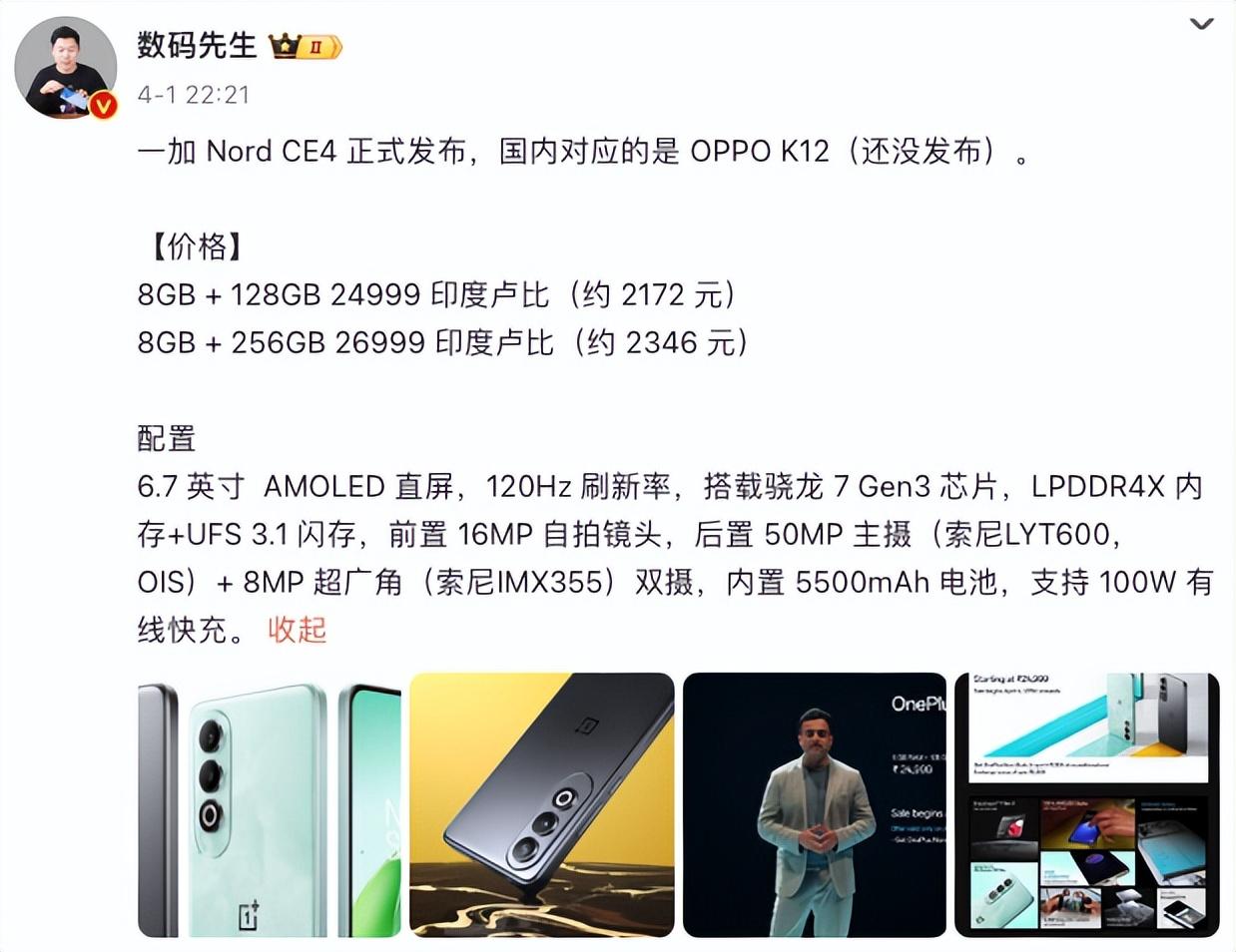Expand the post options chevron
The image size is (1236, 952).
pyautogui.click(x=1201, y=24)
